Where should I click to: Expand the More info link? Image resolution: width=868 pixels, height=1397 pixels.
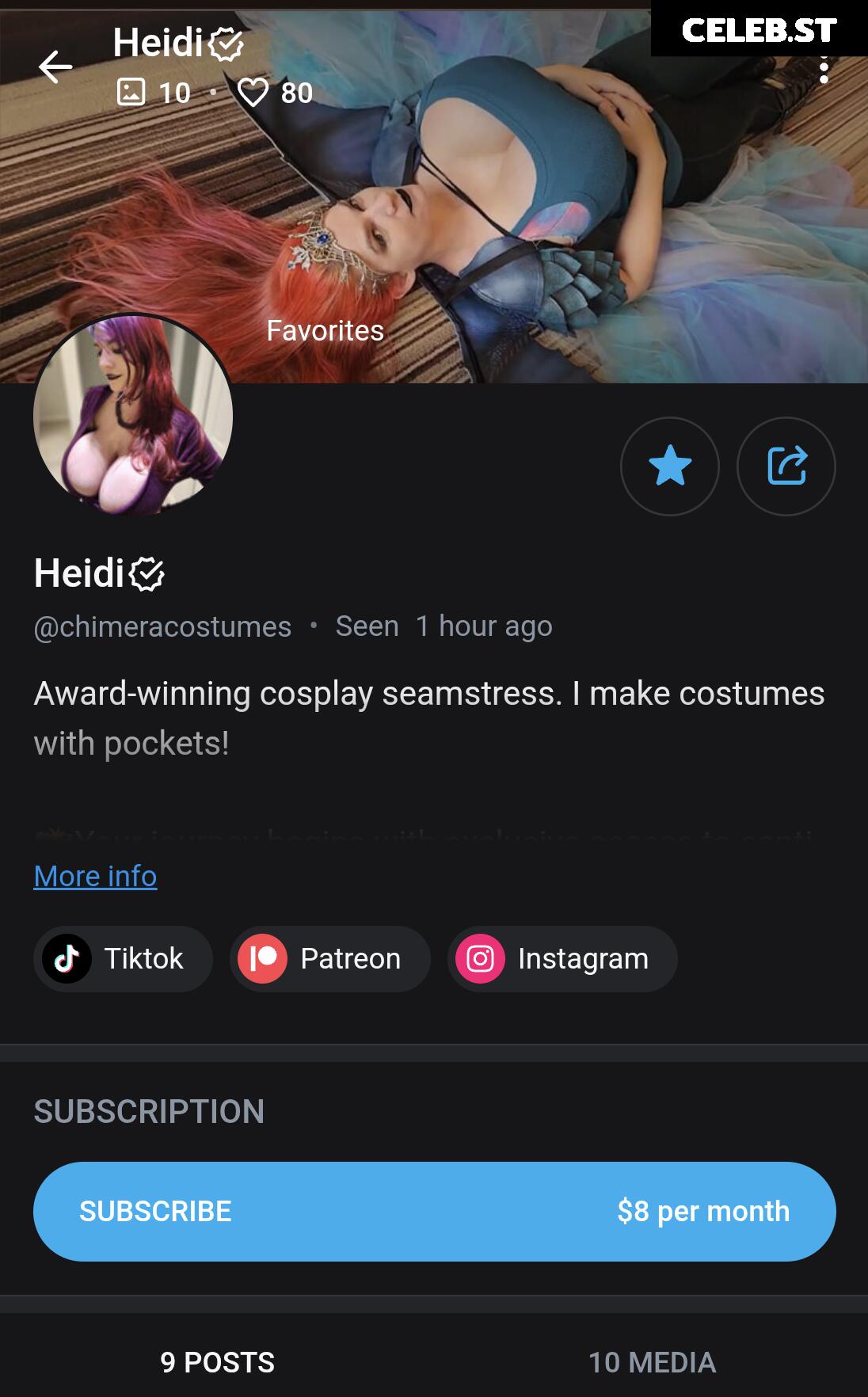coord(95,876)
